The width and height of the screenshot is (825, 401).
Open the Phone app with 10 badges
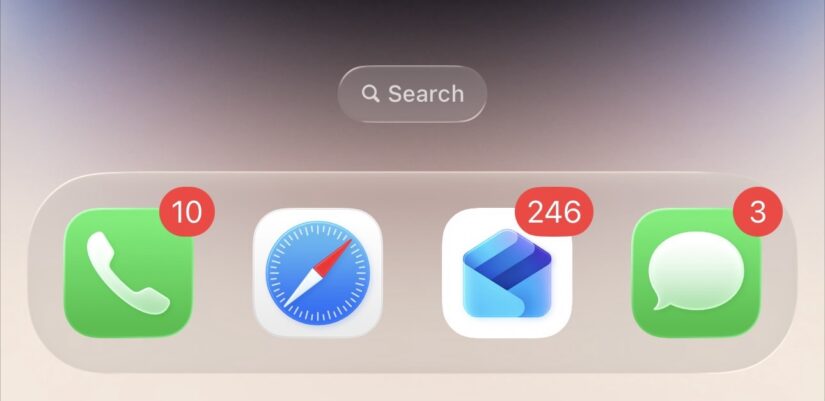click(128, 272)
